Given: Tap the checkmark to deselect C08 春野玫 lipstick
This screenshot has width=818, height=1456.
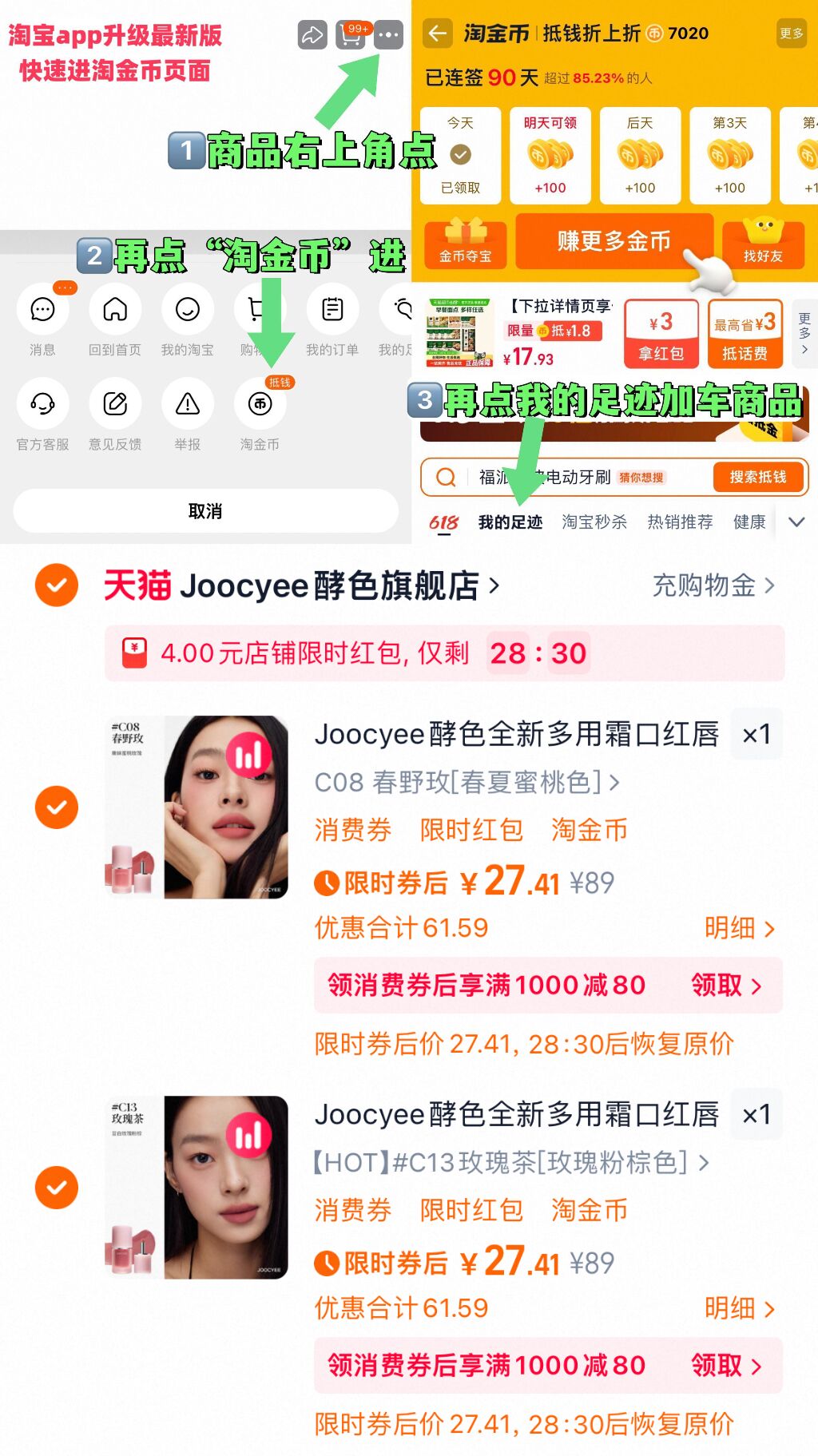Looking at the screenshot, I should [56, 806].
